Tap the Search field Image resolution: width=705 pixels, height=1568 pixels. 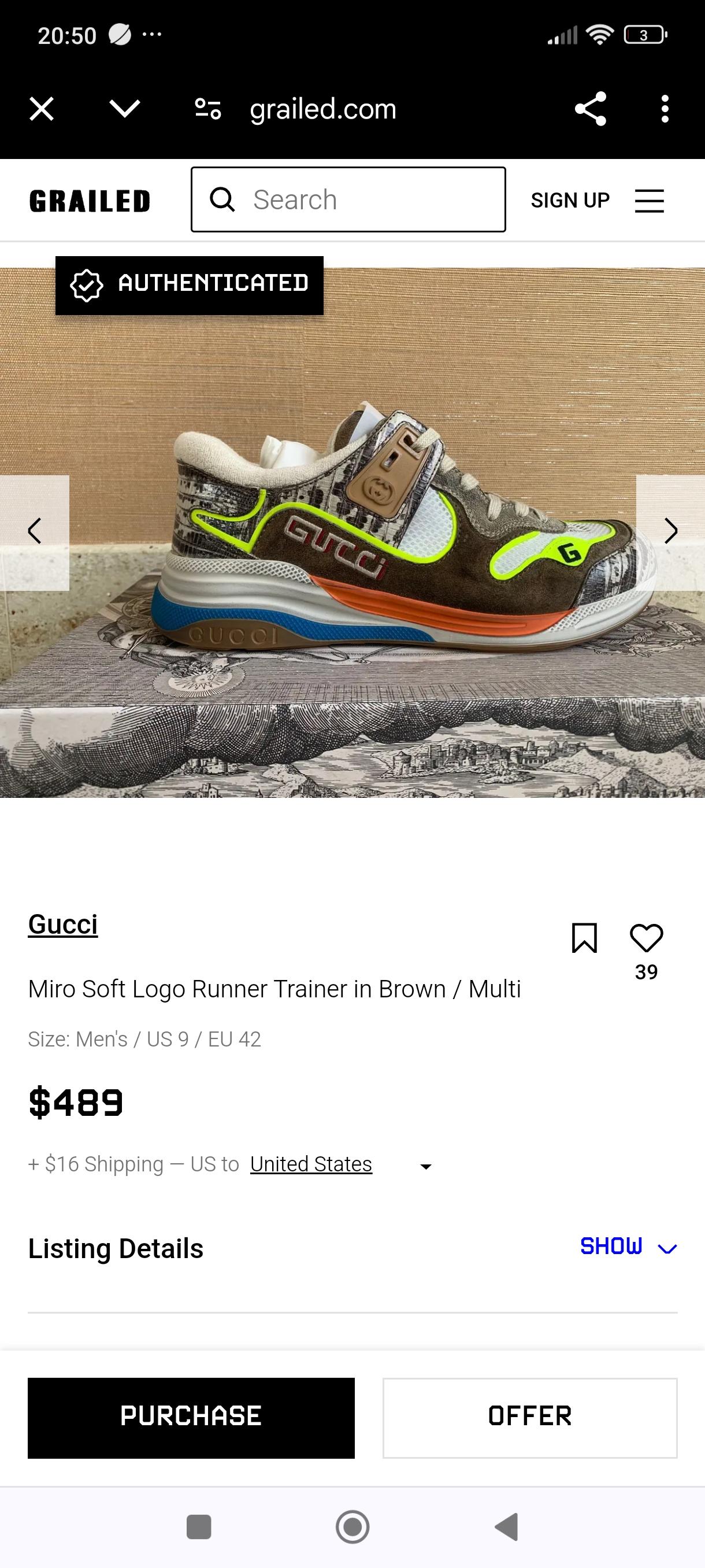pyautogui.click(x=348, y=199)
